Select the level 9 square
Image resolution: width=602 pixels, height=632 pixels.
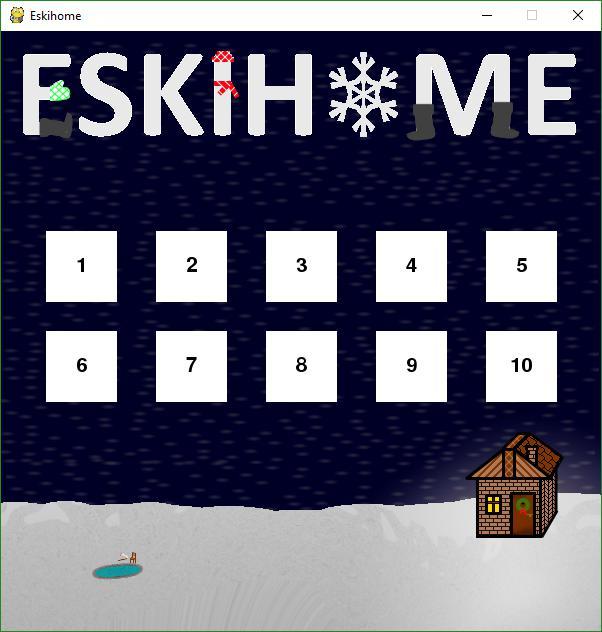tap(411, 366)
